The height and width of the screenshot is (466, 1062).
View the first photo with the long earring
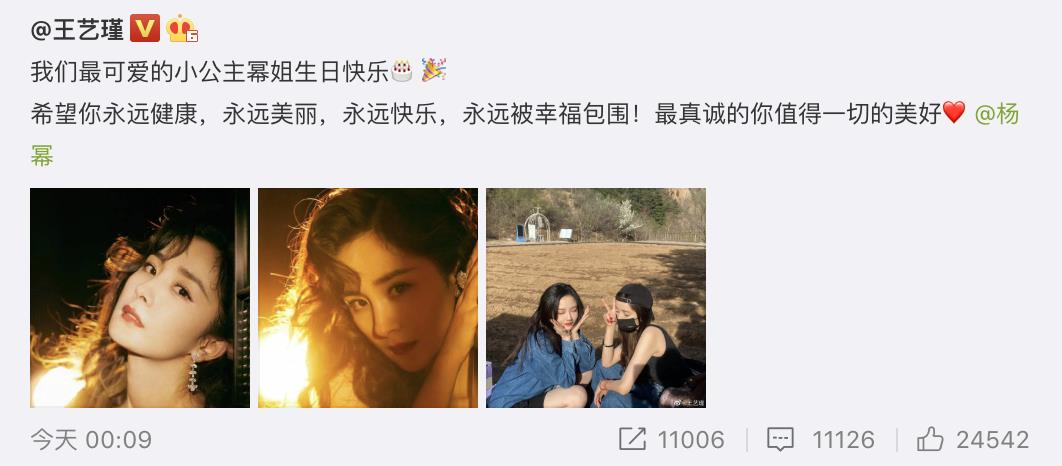[140, 298]
